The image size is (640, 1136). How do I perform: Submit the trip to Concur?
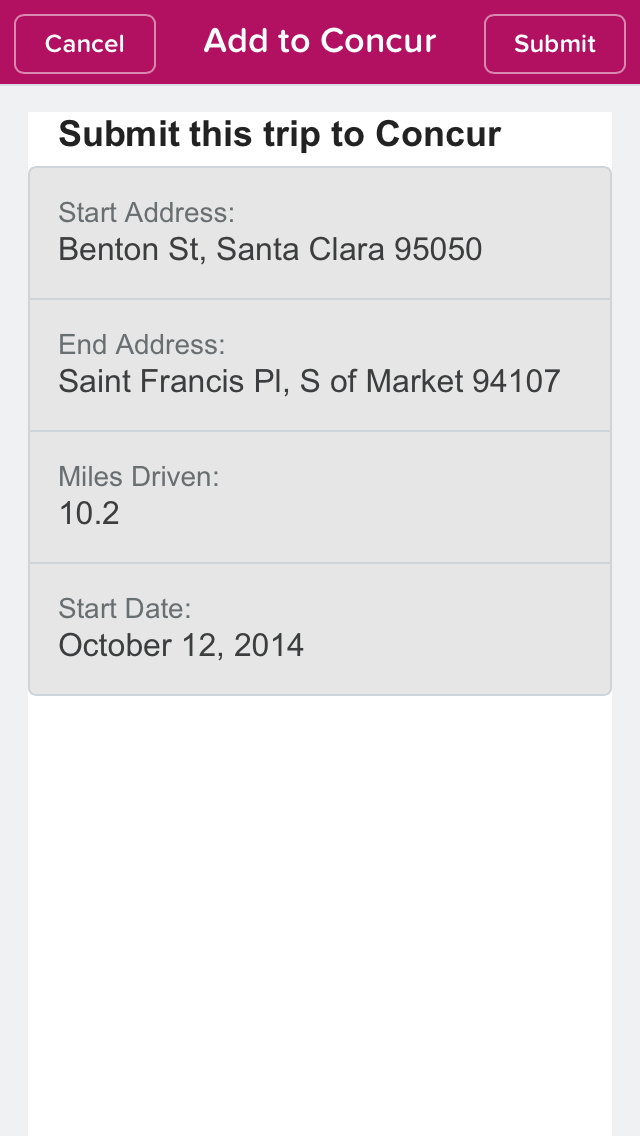point(555,44)
